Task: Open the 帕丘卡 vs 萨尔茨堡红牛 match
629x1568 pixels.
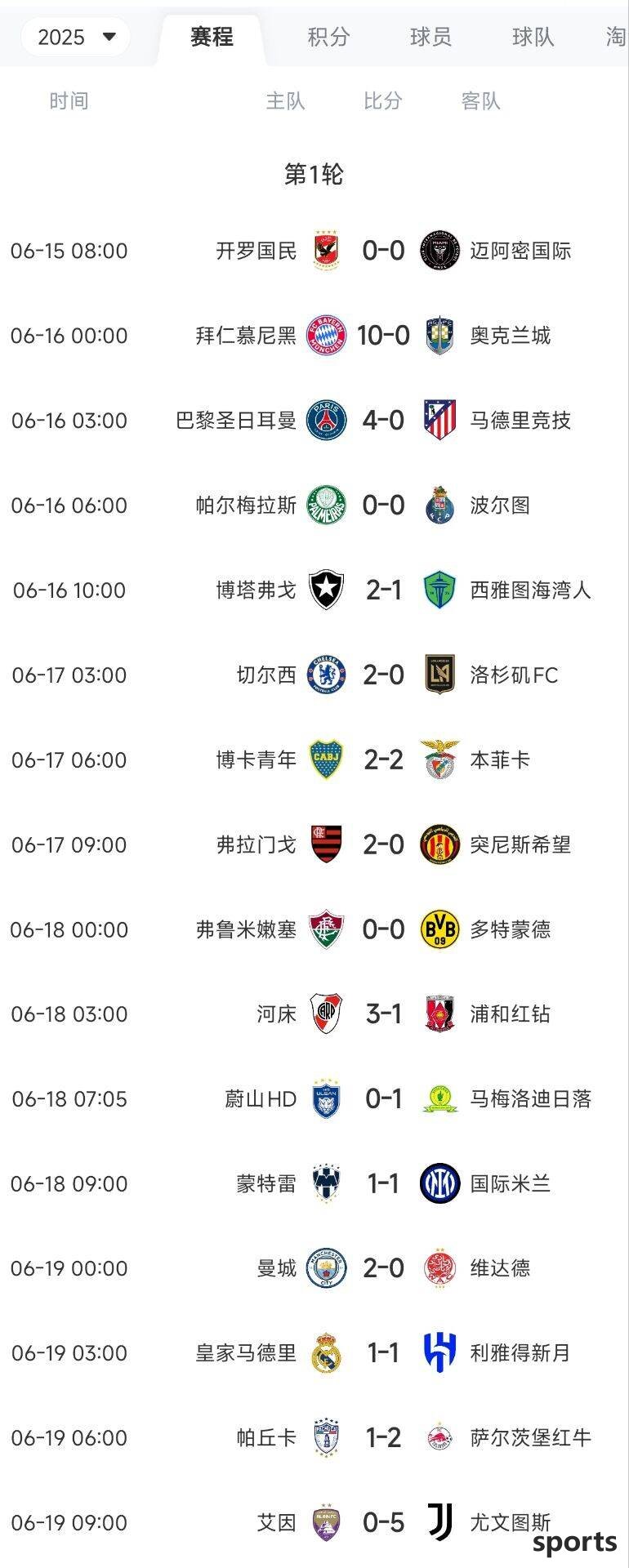Action: (383, 1437)
